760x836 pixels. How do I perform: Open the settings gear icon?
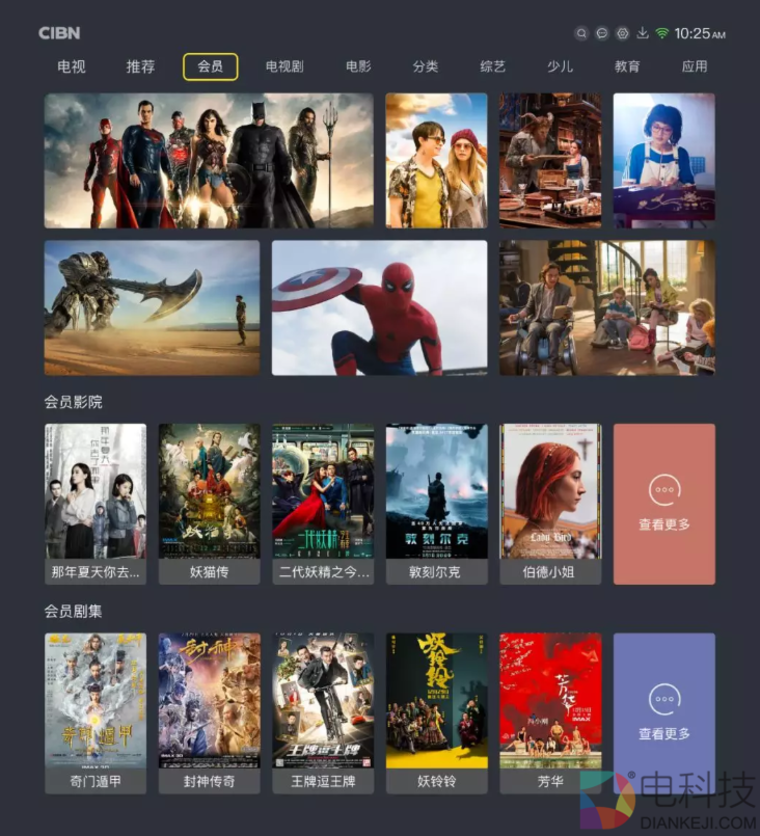(622, 33)
